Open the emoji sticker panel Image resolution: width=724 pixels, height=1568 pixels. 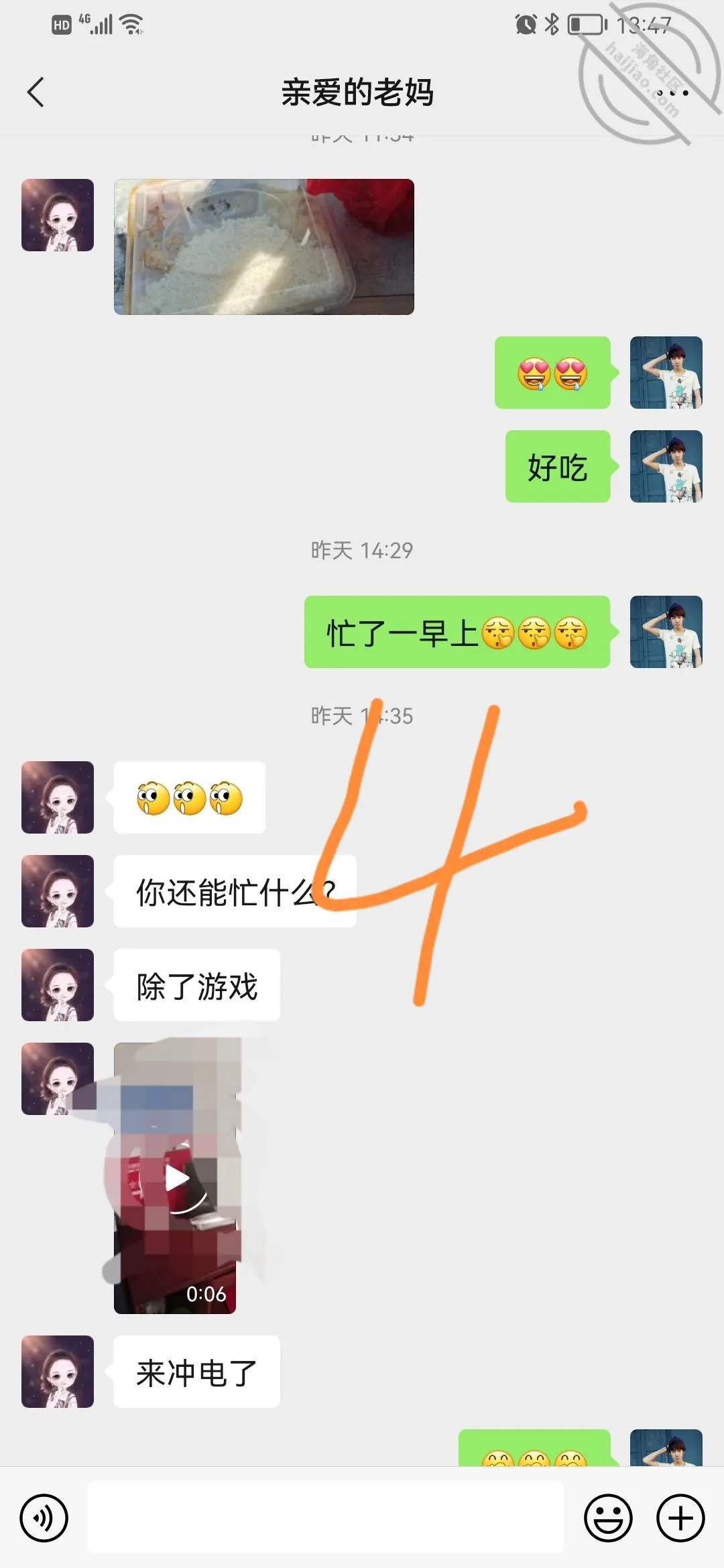coord(608,1518)
